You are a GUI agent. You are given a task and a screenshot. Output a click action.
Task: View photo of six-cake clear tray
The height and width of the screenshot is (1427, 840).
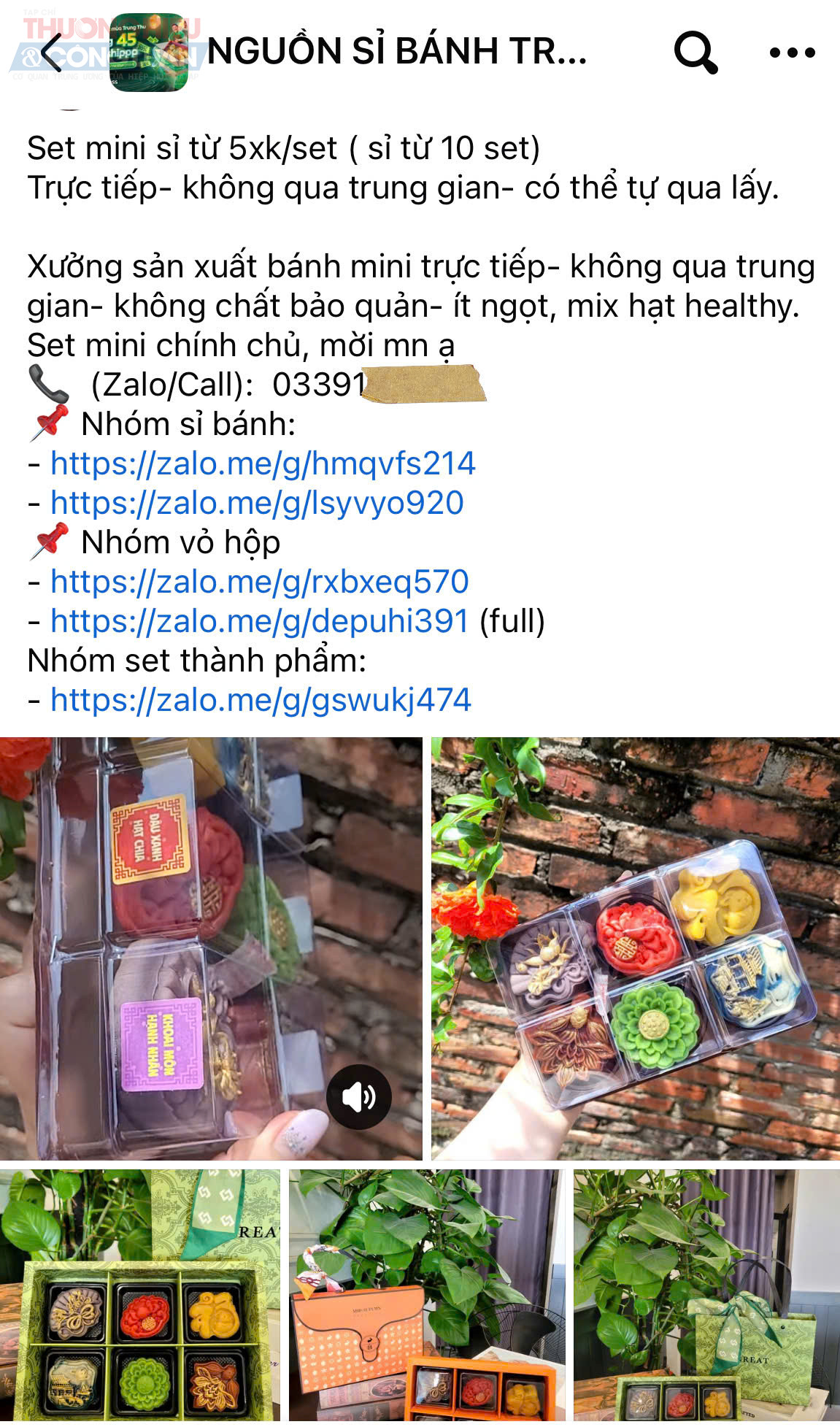point(635,947)
